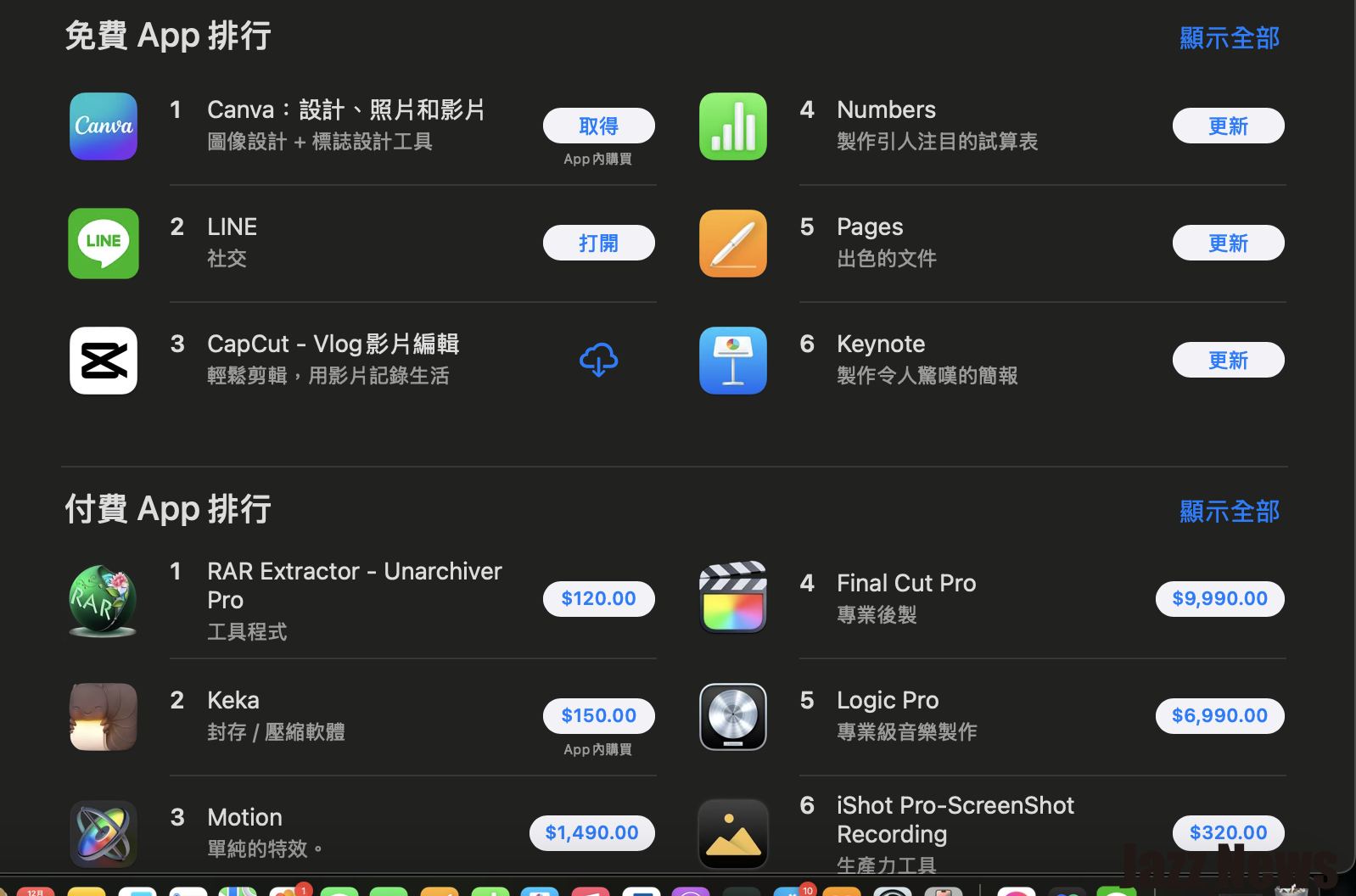Update the Numbers app
1356x896 pixels.
tap(1228, 126)
